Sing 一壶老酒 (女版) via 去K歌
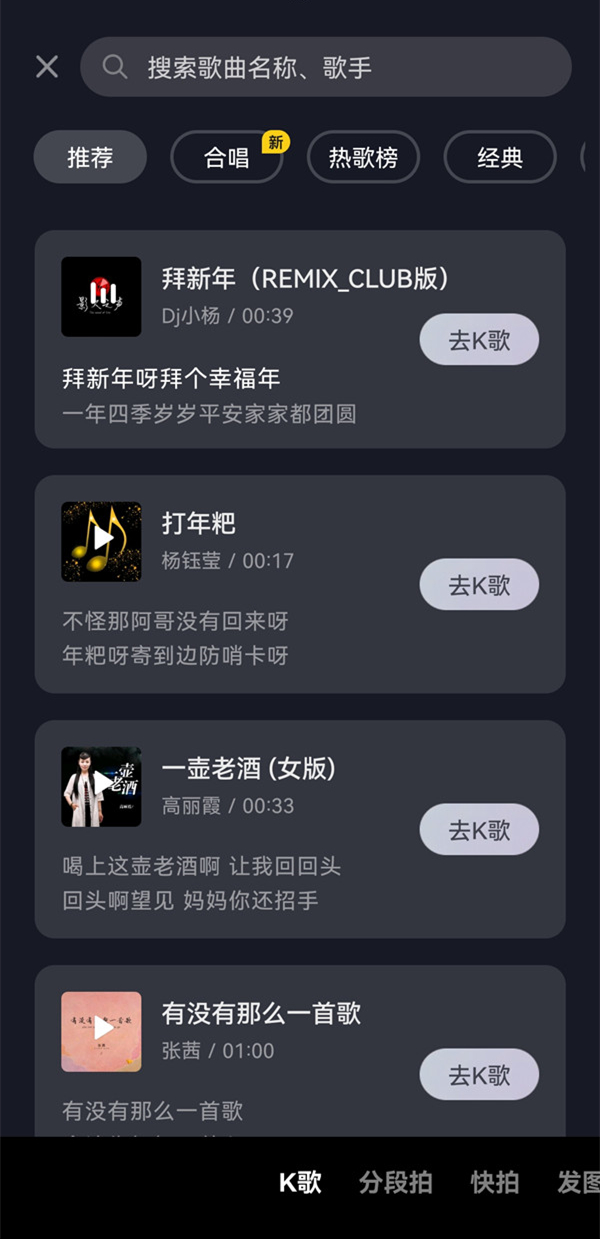 pos(479,830)
